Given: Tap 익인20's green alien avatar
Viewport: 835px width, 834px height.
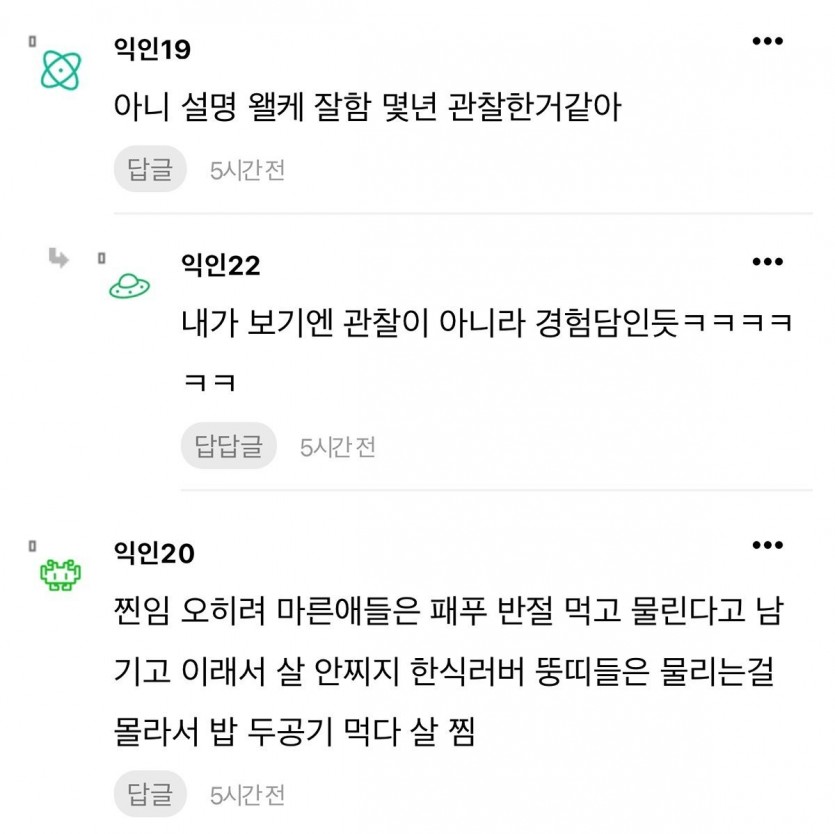Looking at the screenshot, I should 61,574.
